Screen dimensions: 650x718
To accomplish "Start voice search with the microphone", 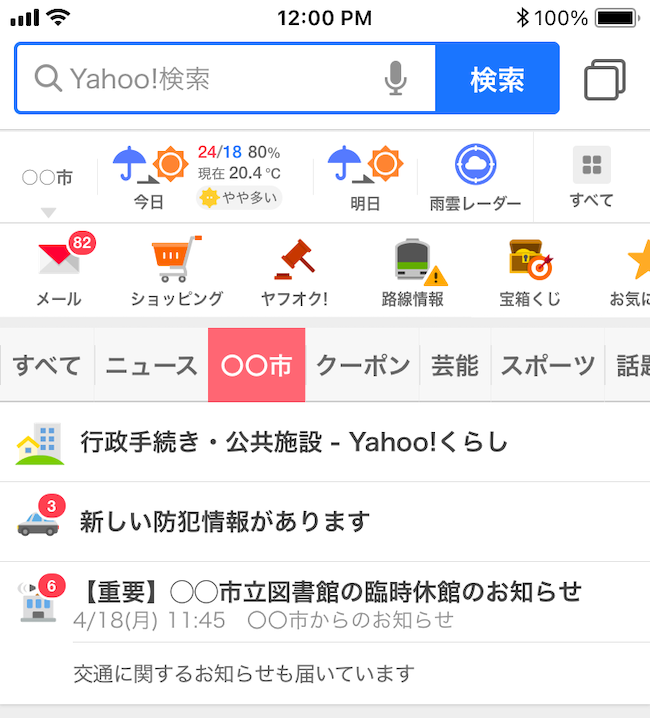I will (396, 79).
